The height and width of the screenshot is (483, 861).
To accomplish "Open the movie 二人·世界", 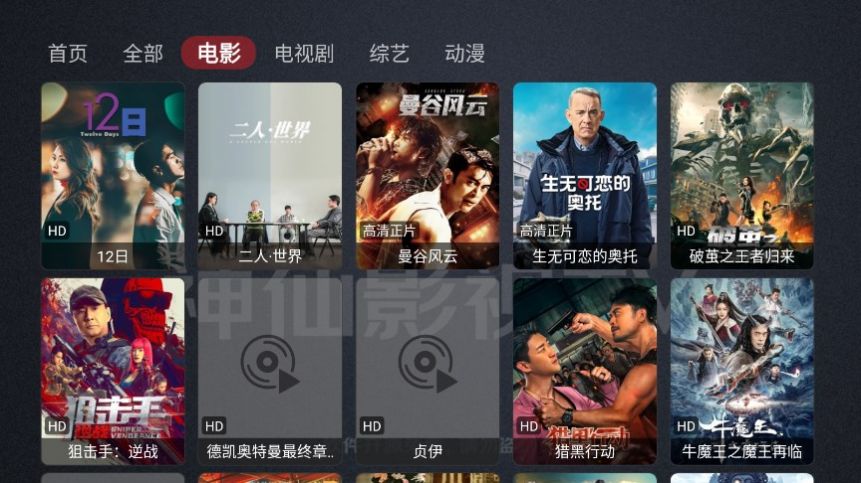I will [270, 175].
